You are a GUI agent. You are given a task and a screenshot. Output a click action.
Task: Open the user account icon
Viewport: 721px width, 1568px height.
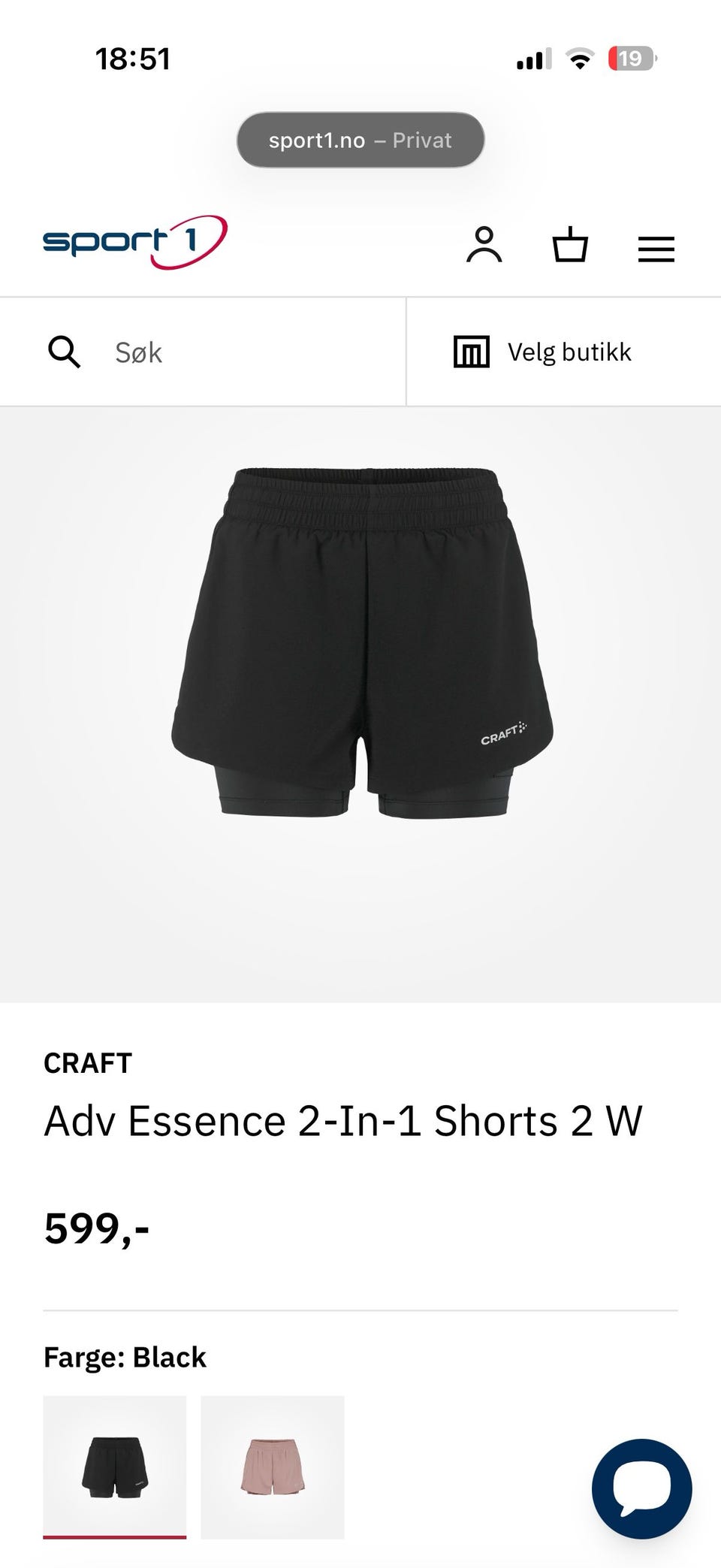[x=484, y=245]
